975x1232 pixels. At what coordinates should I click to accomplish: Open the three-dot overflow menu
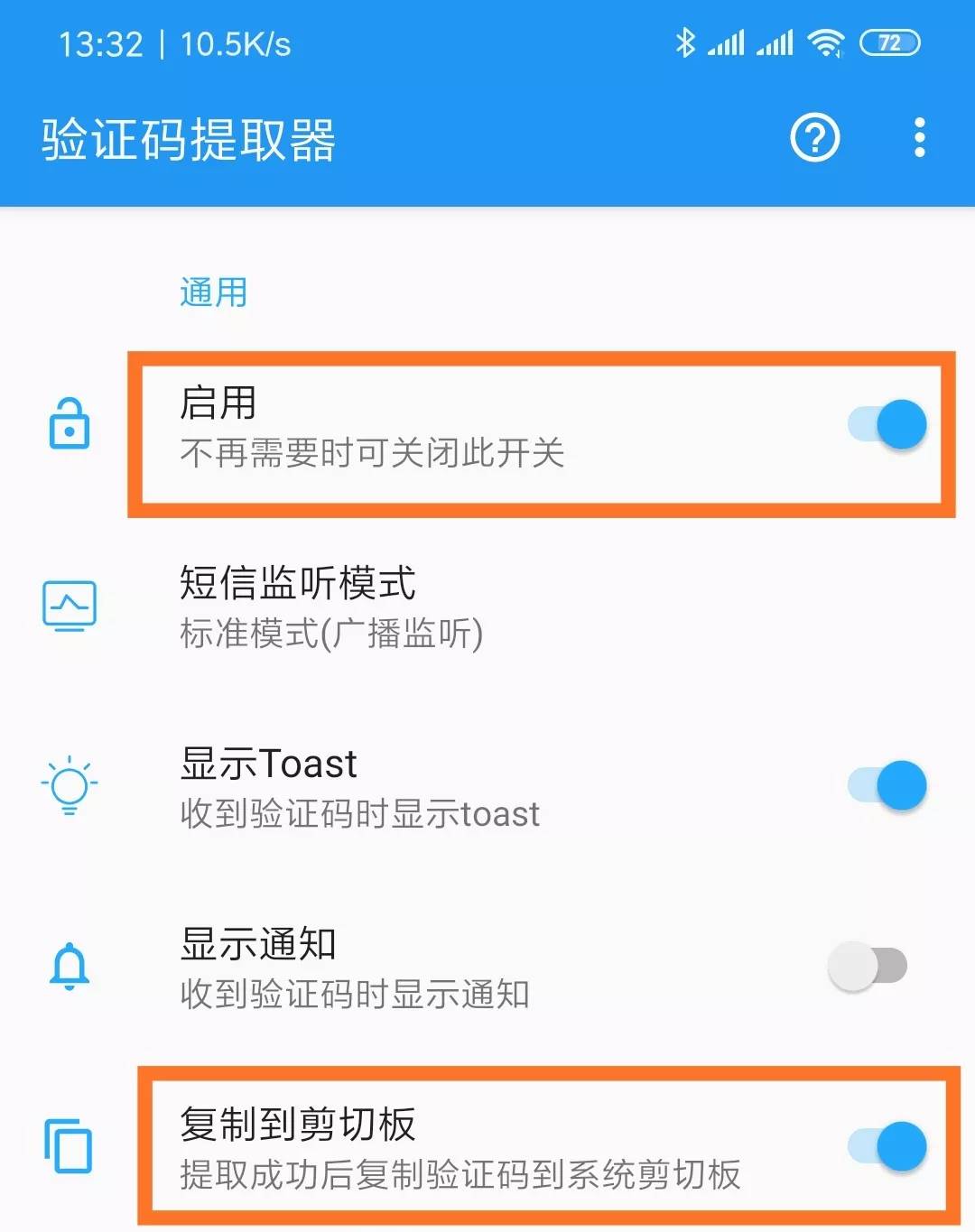point(919,138)
